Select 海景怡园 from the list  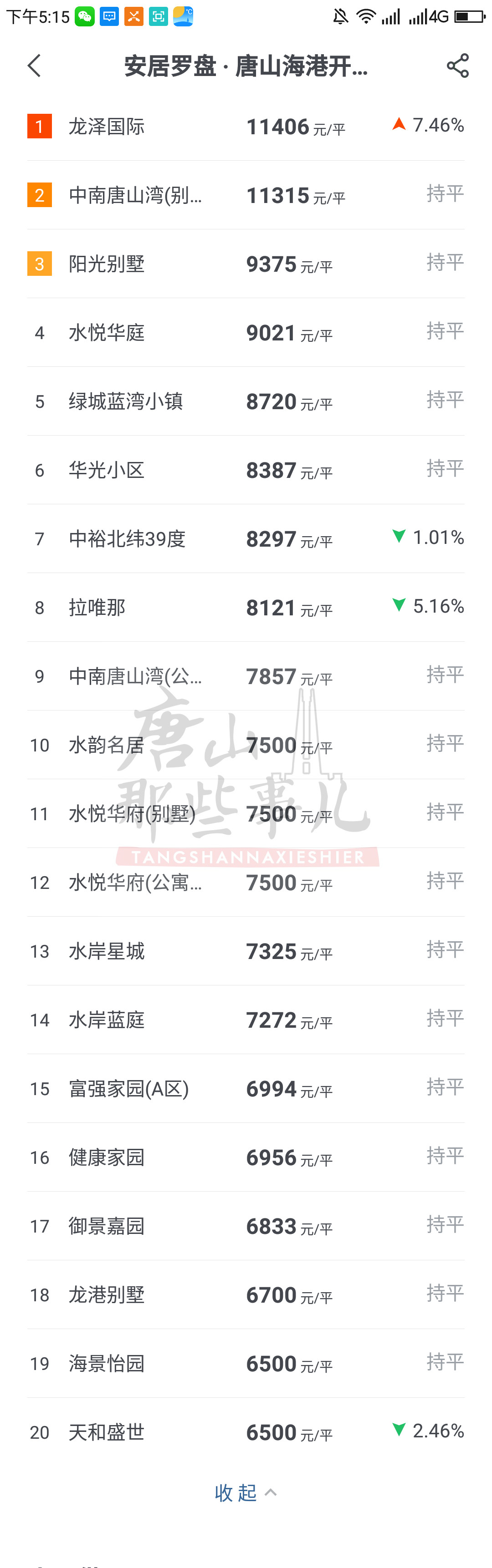point(107,1365)
